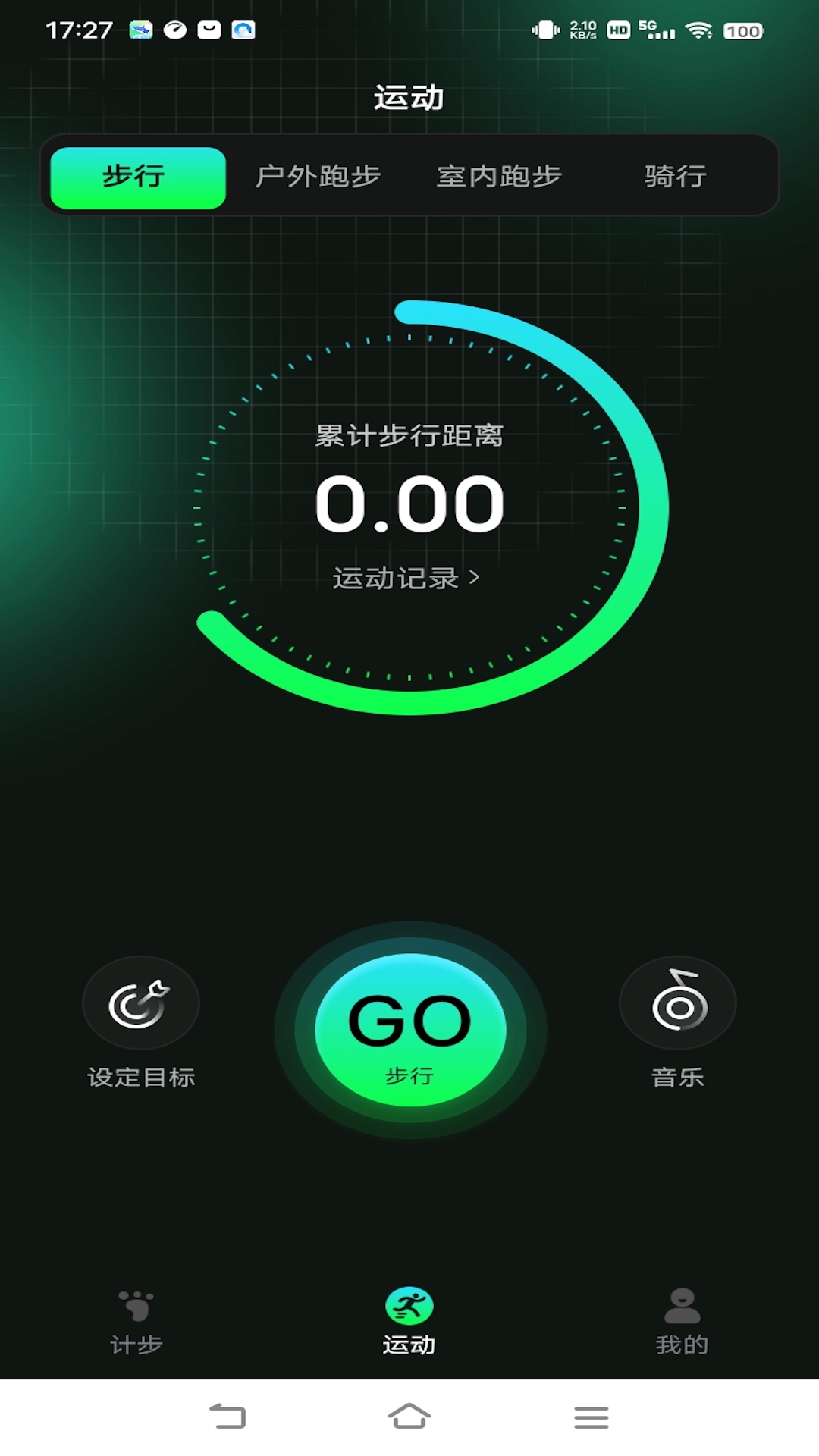This screenshot has width=819, height=1456.
Task: Switch to the 户外跑步 tab
Action: [x=318, y=176]
